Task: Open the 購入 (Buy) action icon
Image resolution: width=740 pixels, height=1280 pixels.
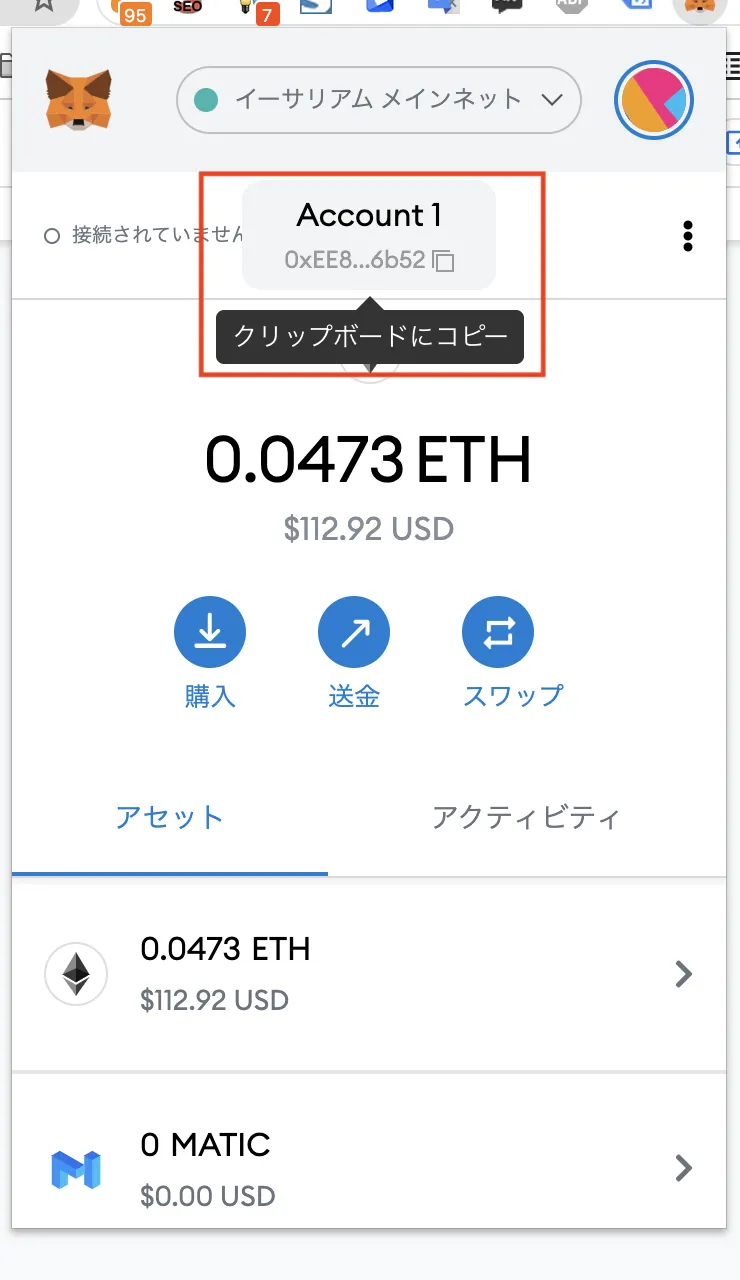Action: 210,631
